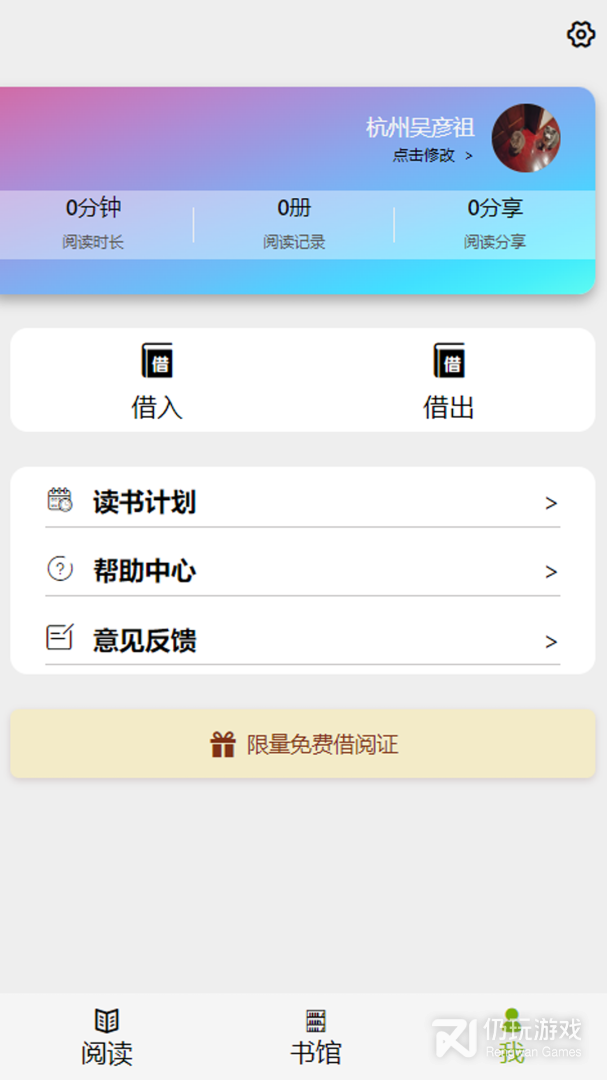607x1080 pixels.
Task: Open the 借出 lent books section
Action: pyautogui.click(x=449, y=381)
